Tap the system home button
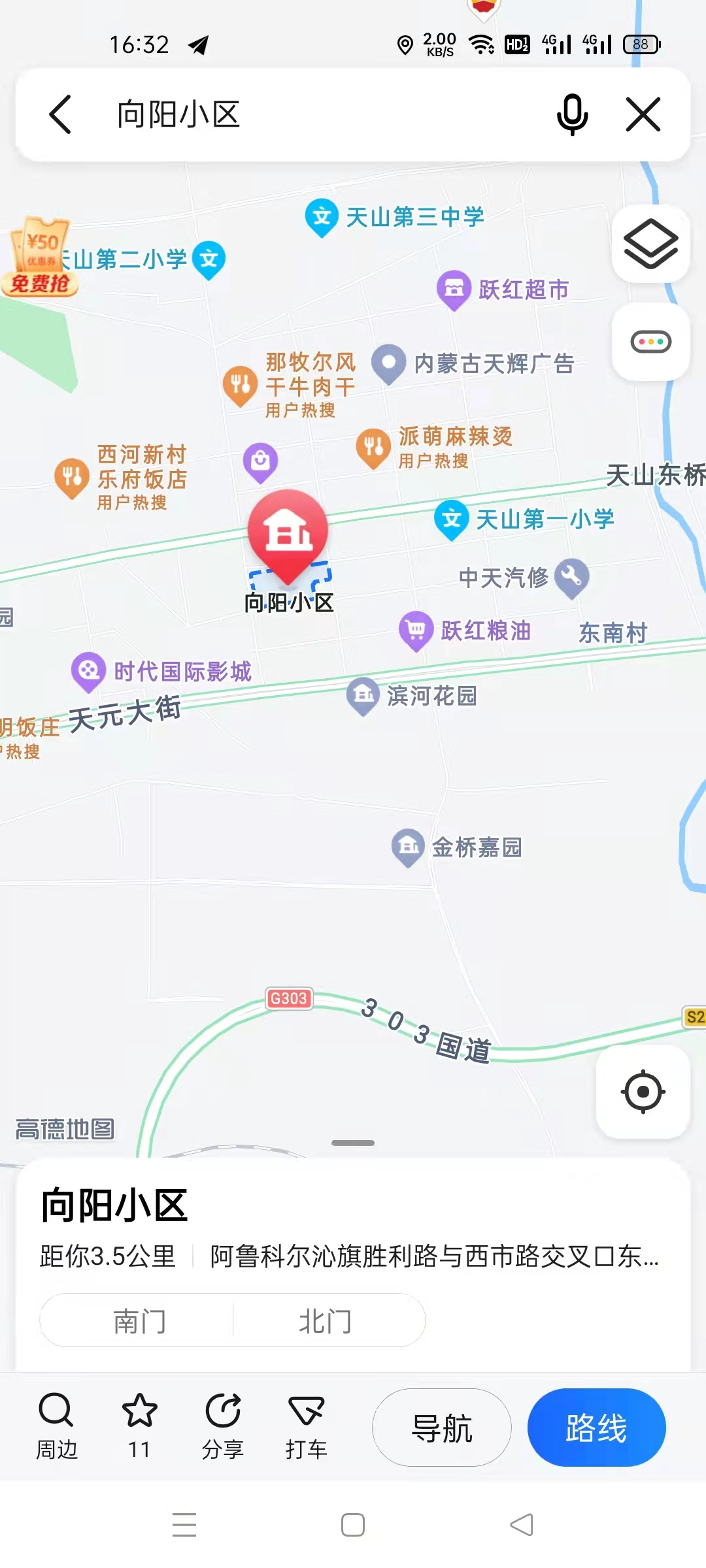This screenshot has width=706, height=1568. 353,1525
